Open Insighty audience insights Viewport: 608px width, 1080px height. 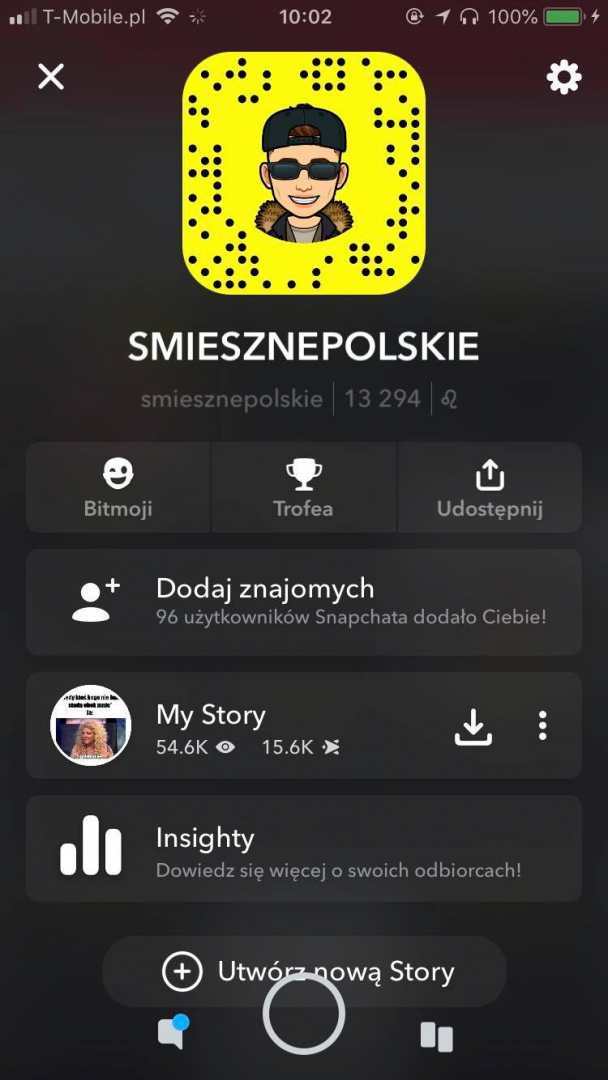[x=303, y=849]
